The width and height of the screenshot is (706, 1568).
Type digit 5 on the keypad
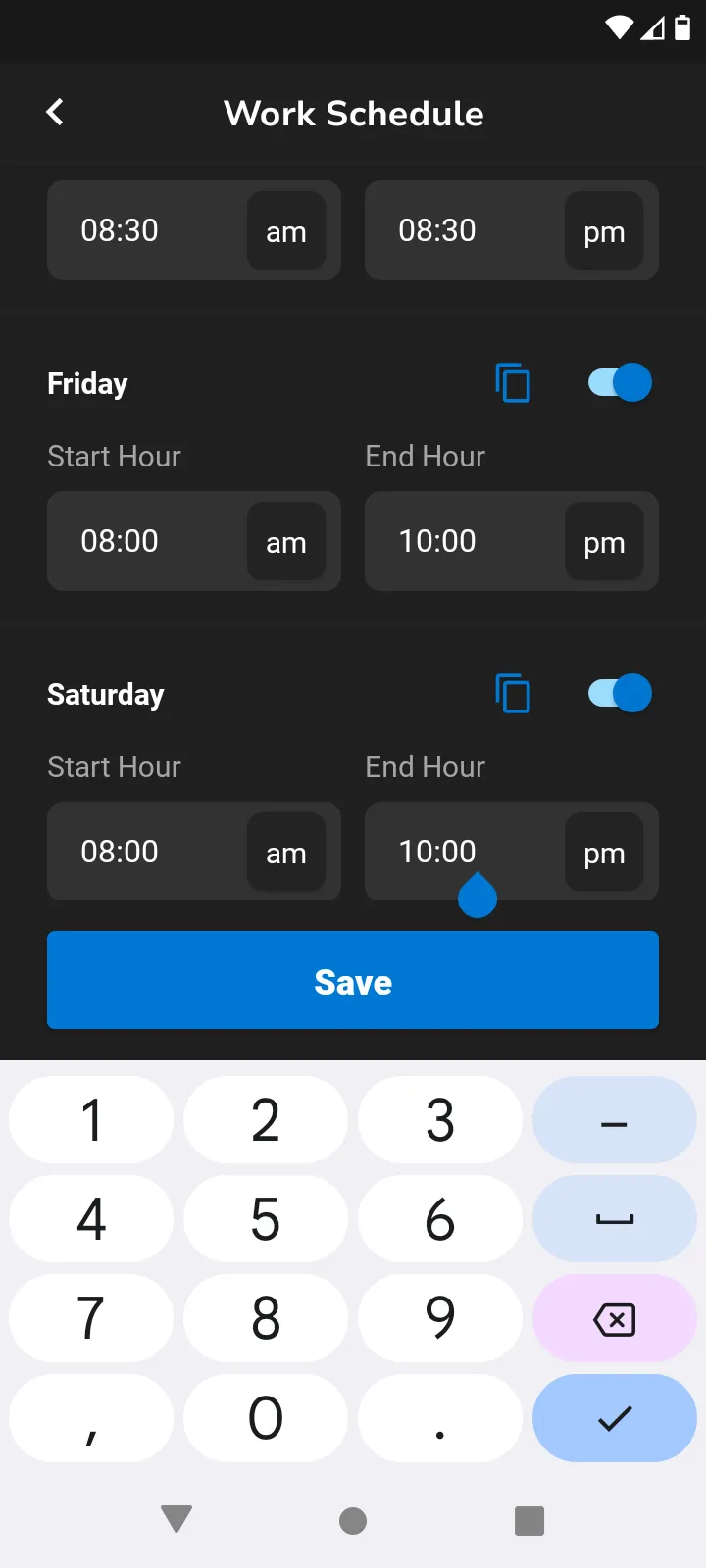point(266,1219)
